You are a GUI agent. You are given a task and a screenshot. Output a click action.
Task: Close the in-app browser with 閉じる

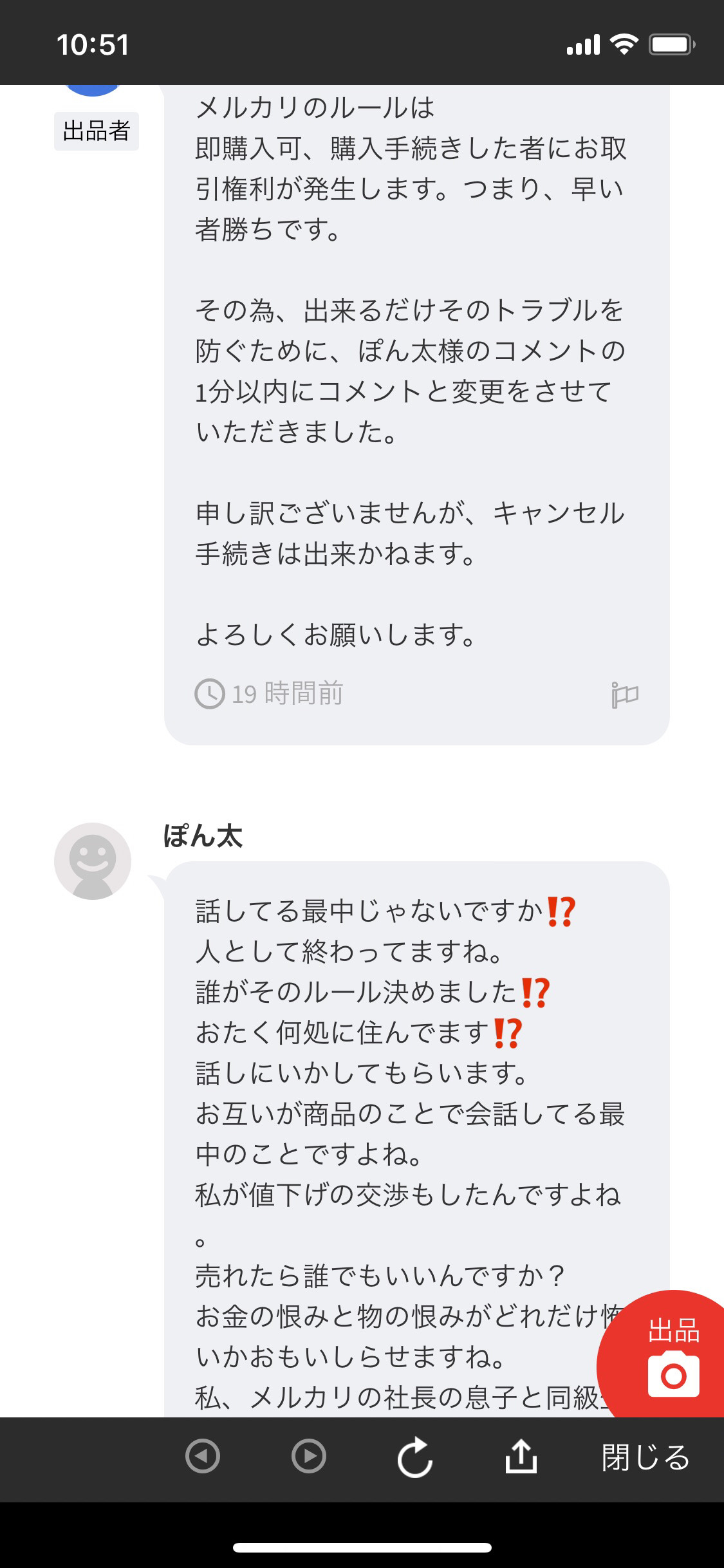[645, 1457]
